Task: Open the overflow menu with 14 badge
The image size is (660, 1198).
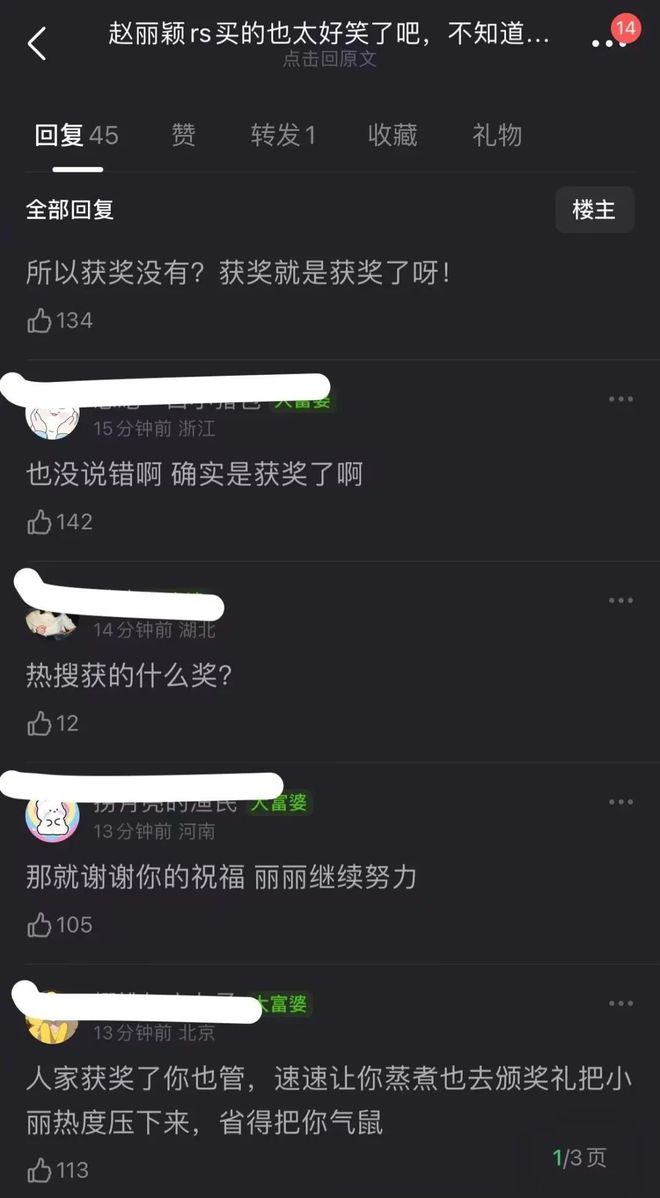Action: tap(608, 43)
